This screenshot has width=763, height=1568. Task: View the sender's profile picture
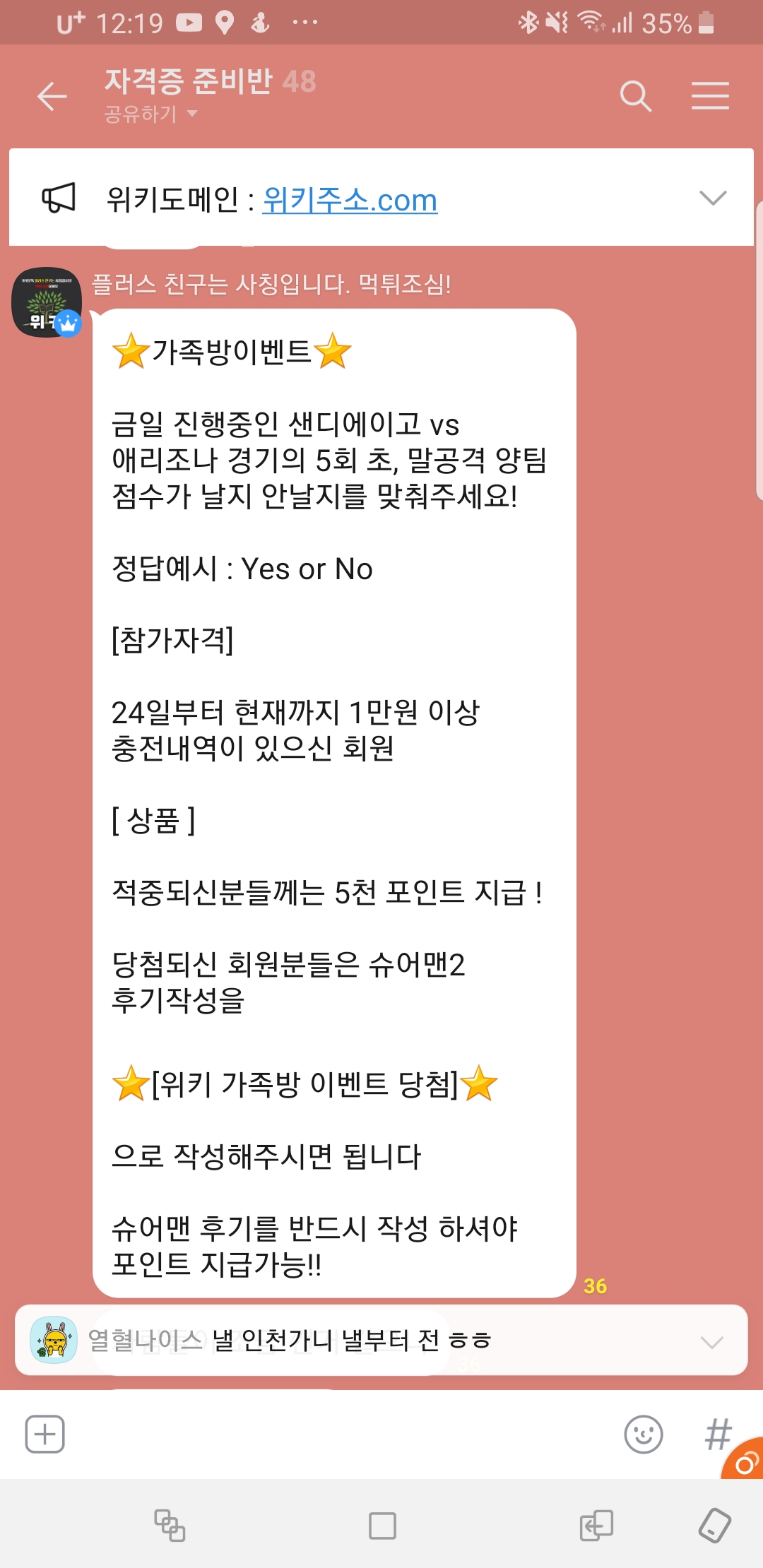47,302
